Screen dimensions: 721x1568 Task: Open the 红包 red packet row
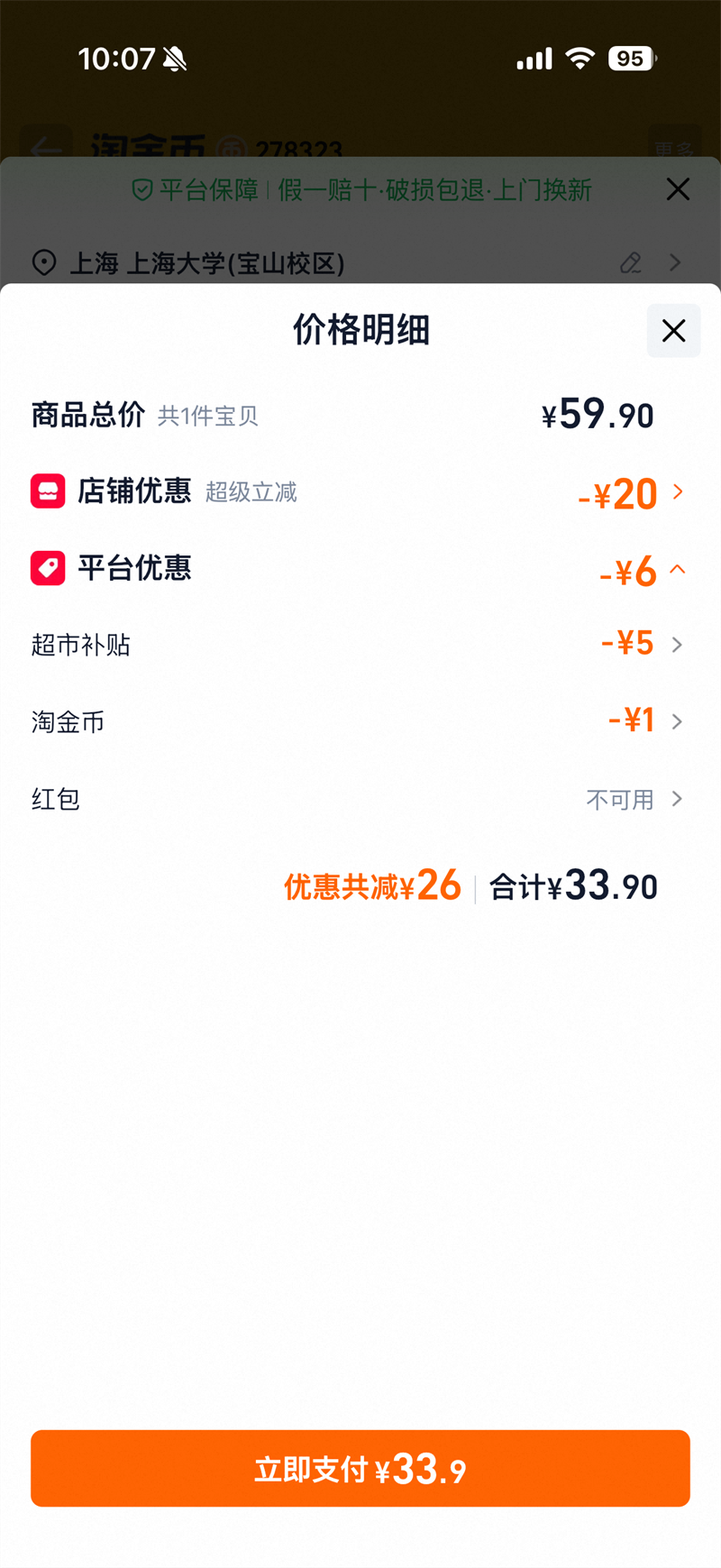coord(359,799)
